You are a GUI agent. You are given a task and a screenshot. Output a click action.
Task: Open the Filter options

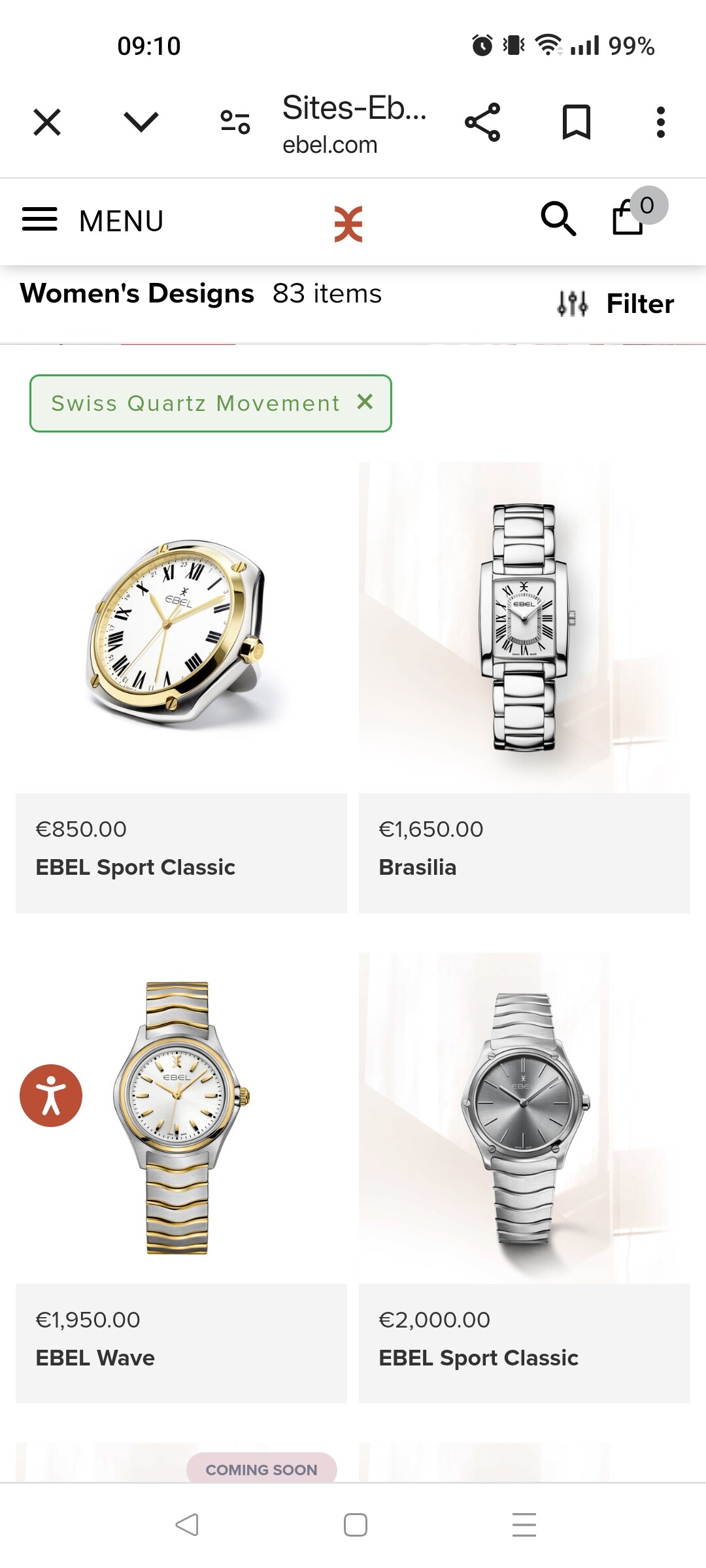[615, 304]
